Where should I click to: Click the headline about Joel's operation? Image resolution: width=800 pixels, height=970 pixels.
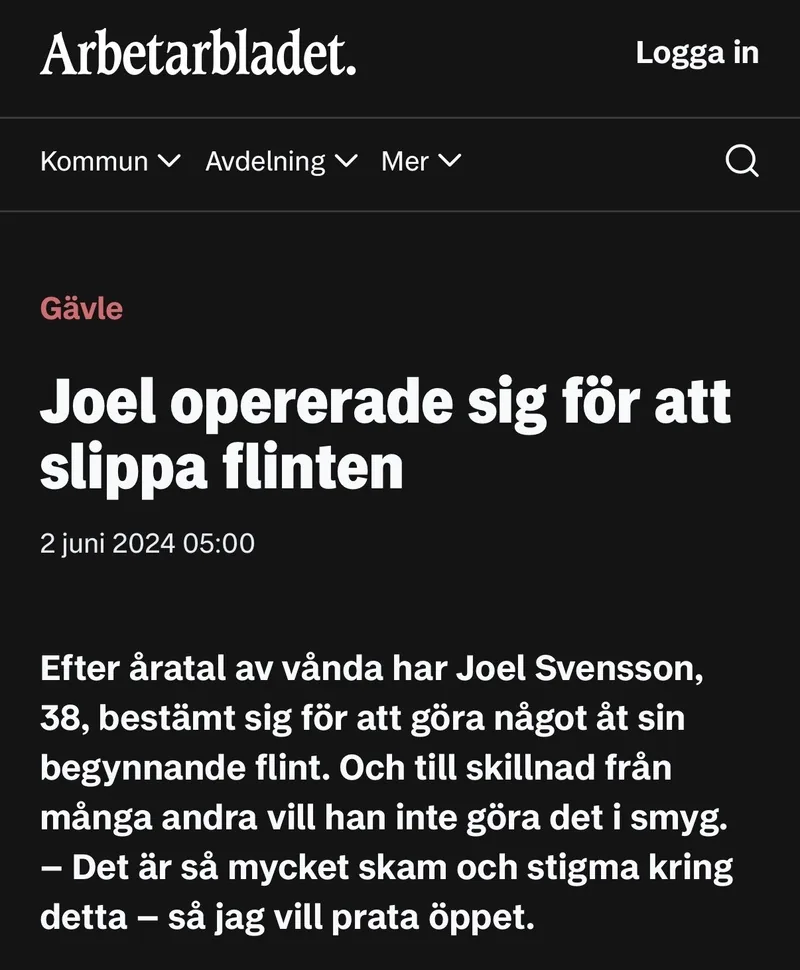coord(385,432)
